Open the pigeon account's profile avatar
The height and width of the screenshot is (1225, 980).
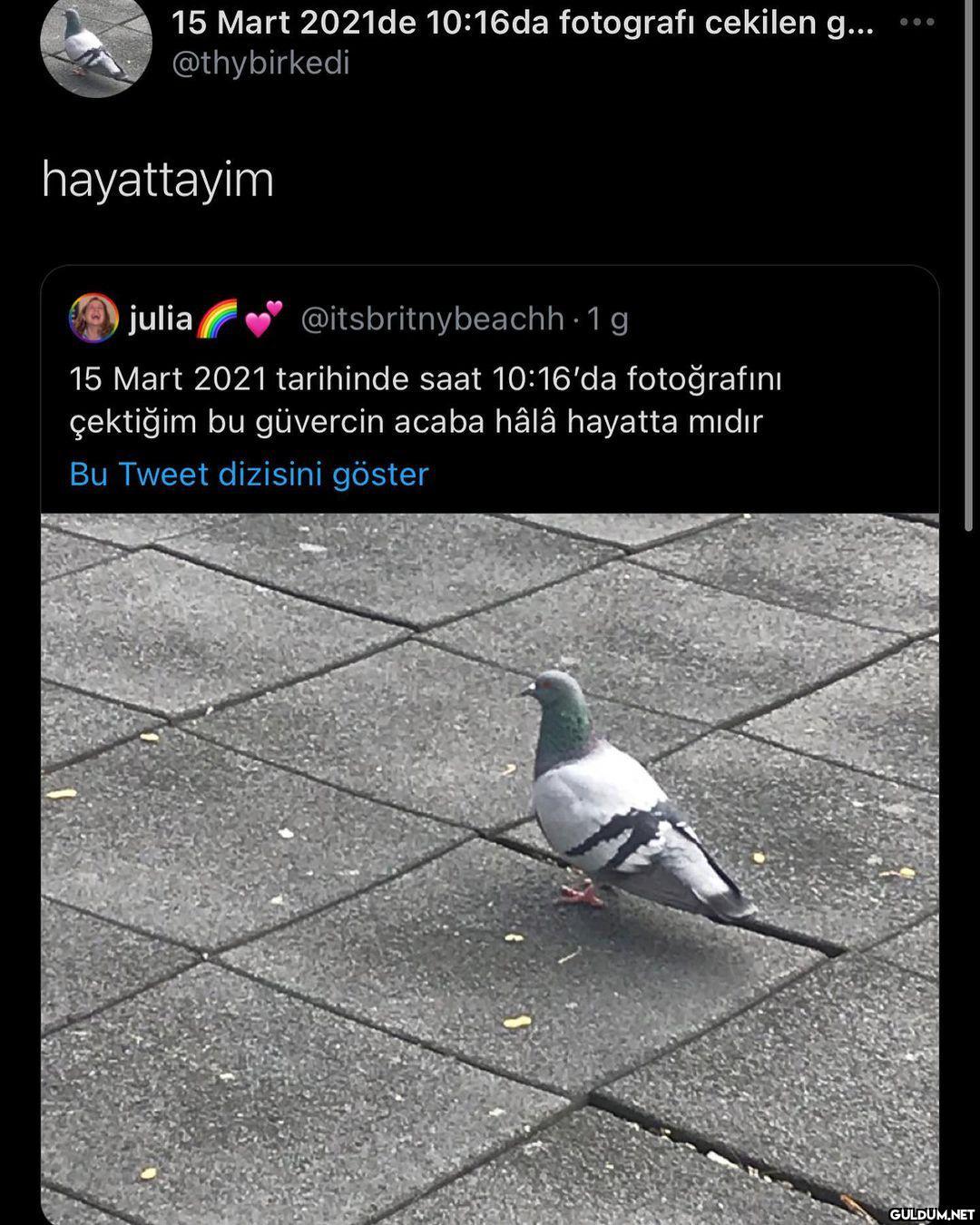96,44
